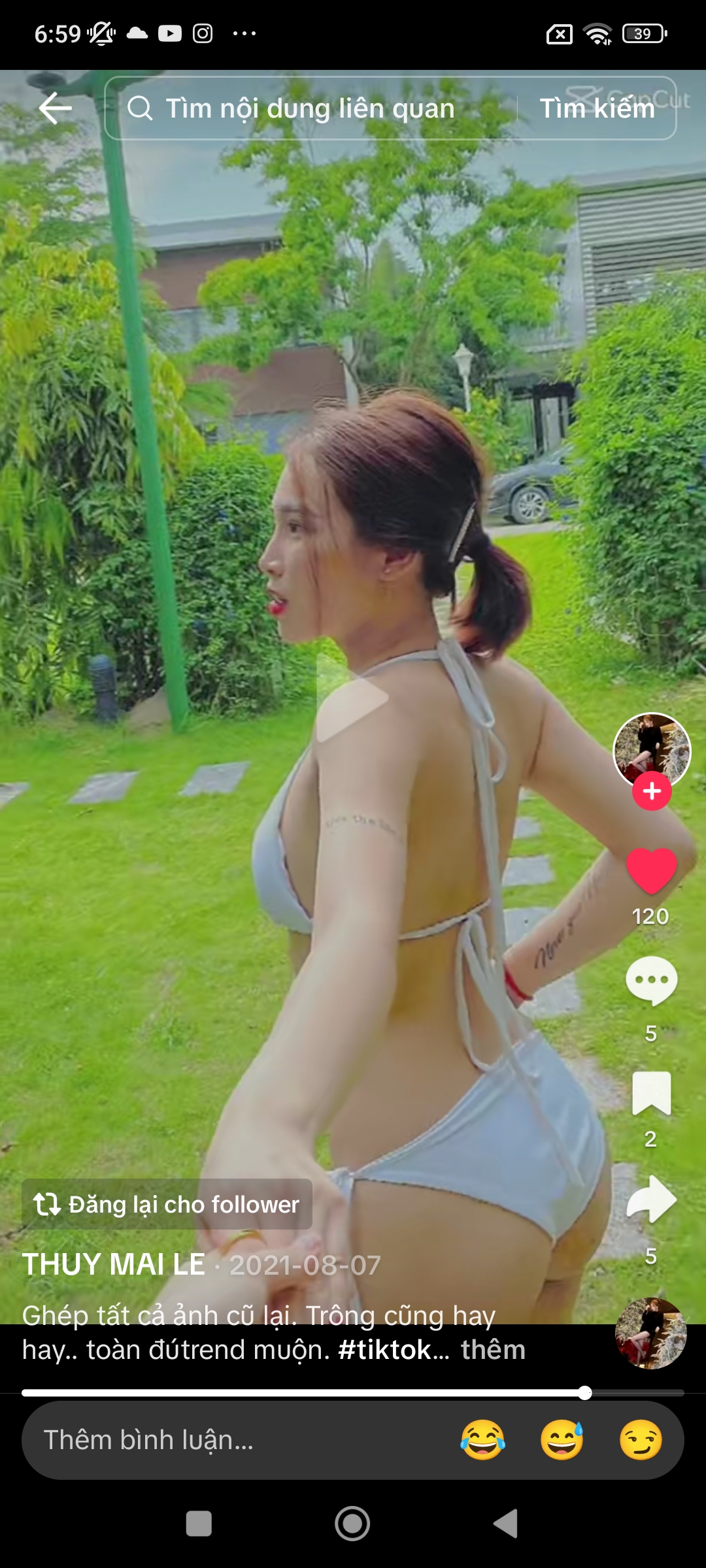Tap 'Đăng lại cho follower' repost button
The width and height of the screenshot is (706, 1568).
[167, 1204]
